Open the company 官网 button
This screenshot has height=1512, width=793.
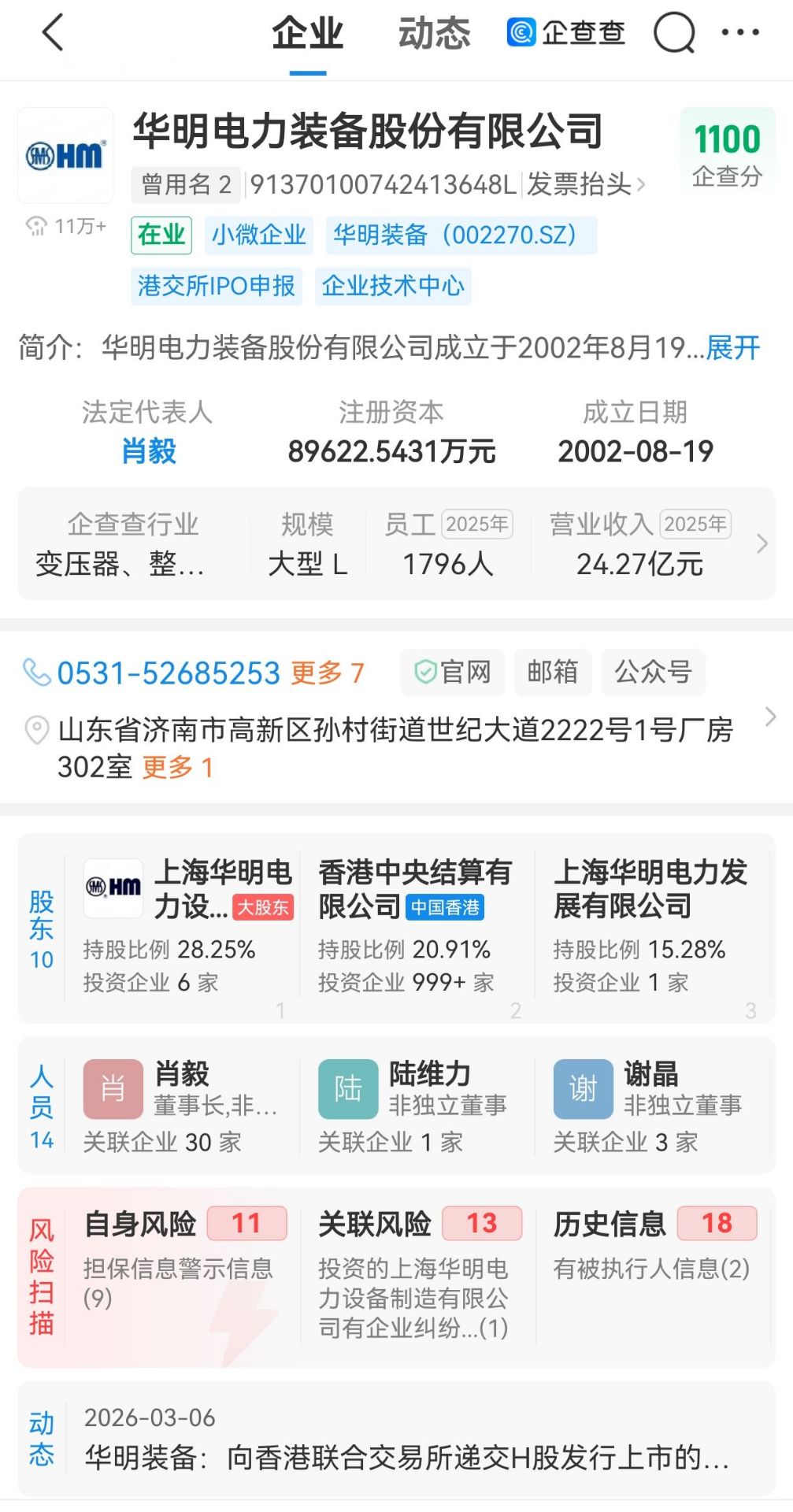[453, 673]
